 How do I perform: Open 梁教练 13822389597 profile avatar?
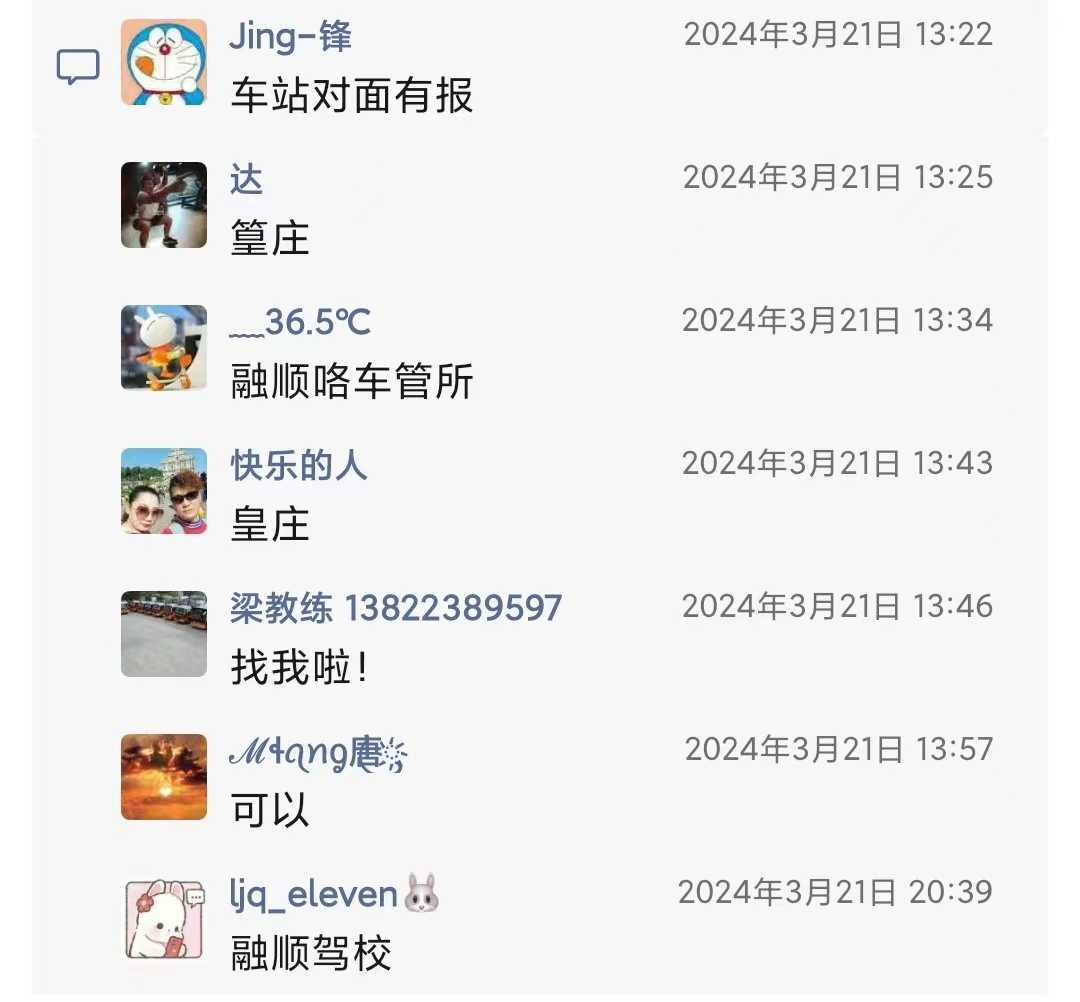pyautogui.click(x=164, y=634)
